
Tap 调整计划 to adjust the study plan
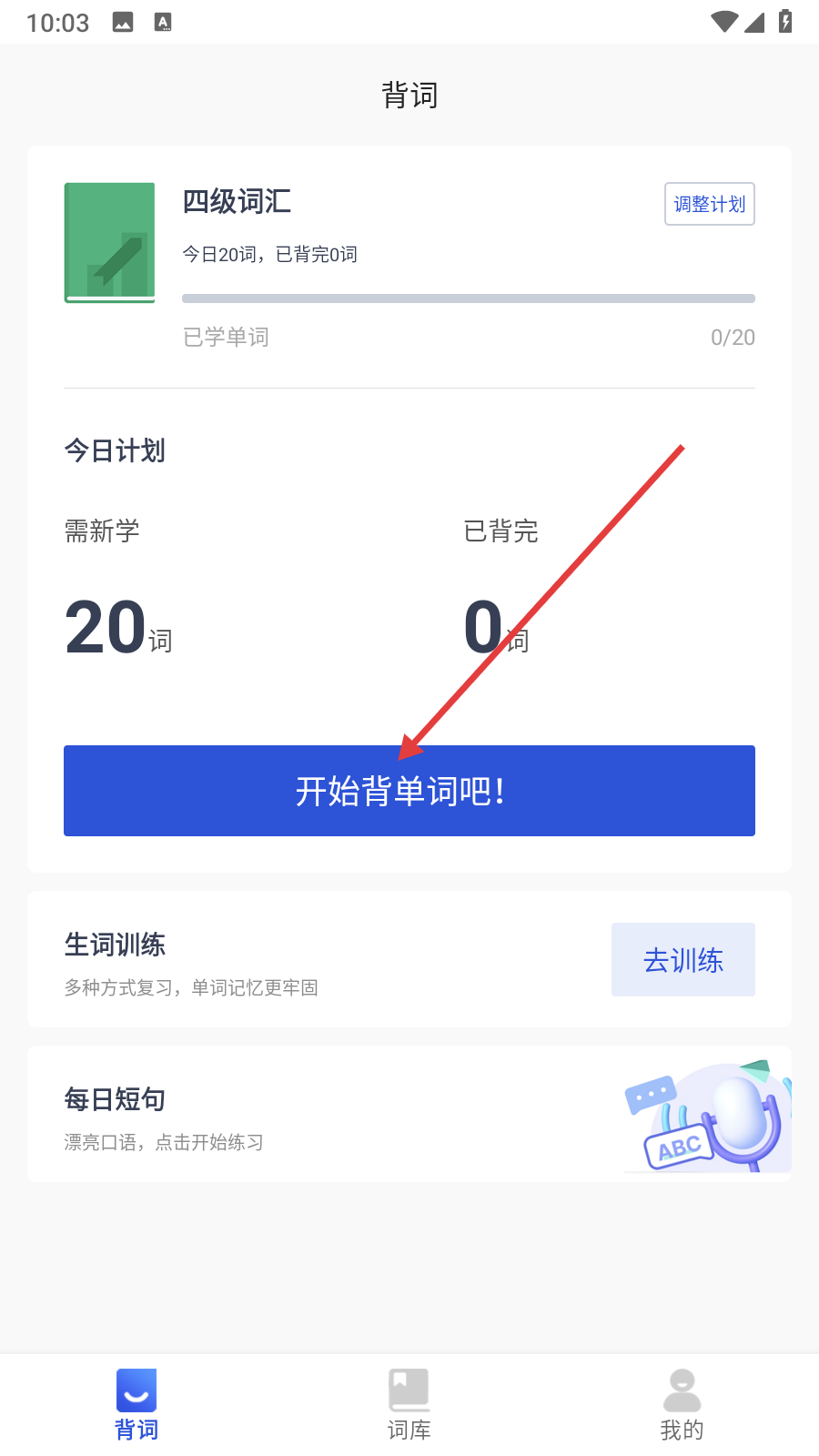point(710,204)
